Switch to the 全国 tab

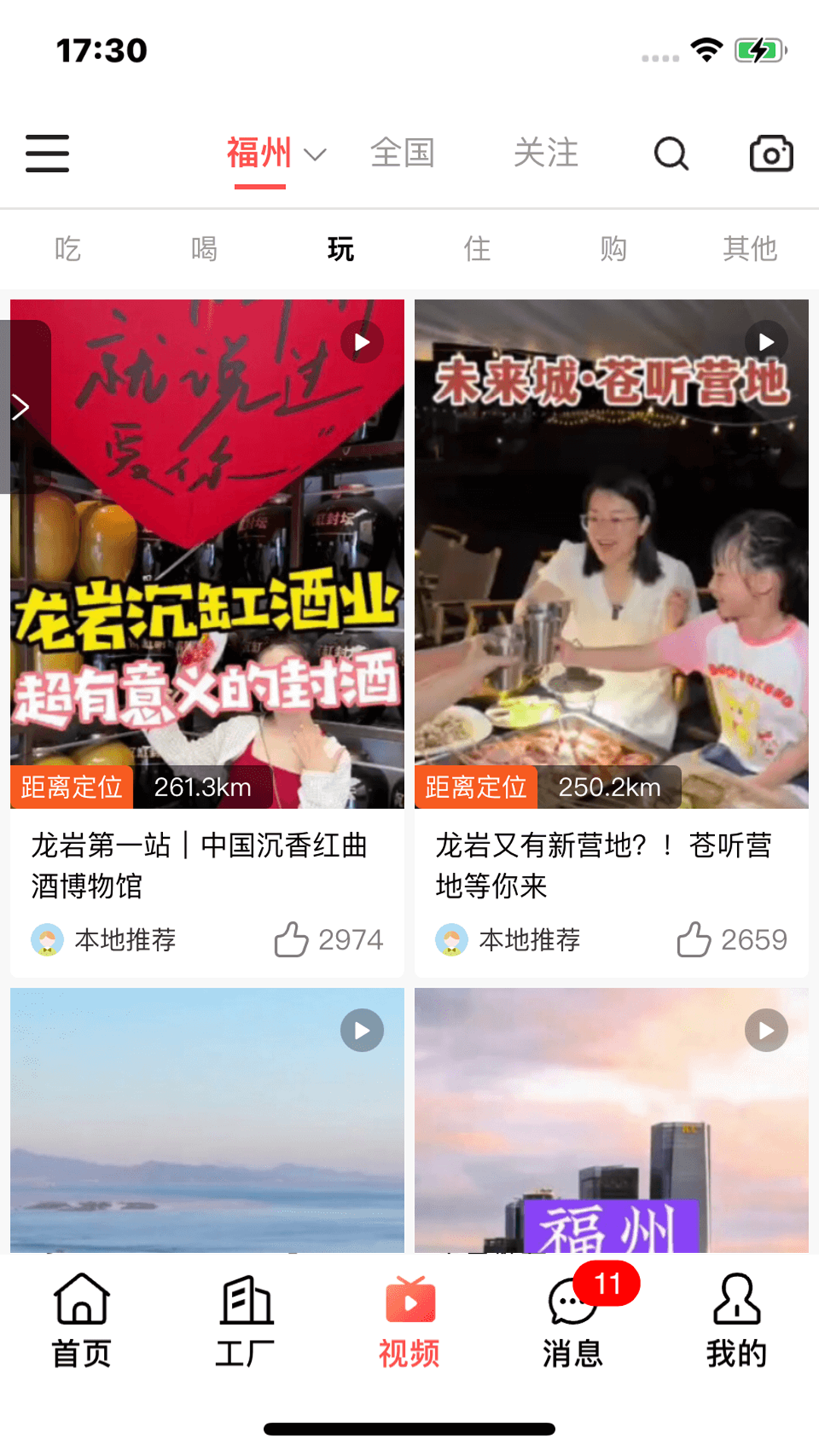tap(402, 153)
